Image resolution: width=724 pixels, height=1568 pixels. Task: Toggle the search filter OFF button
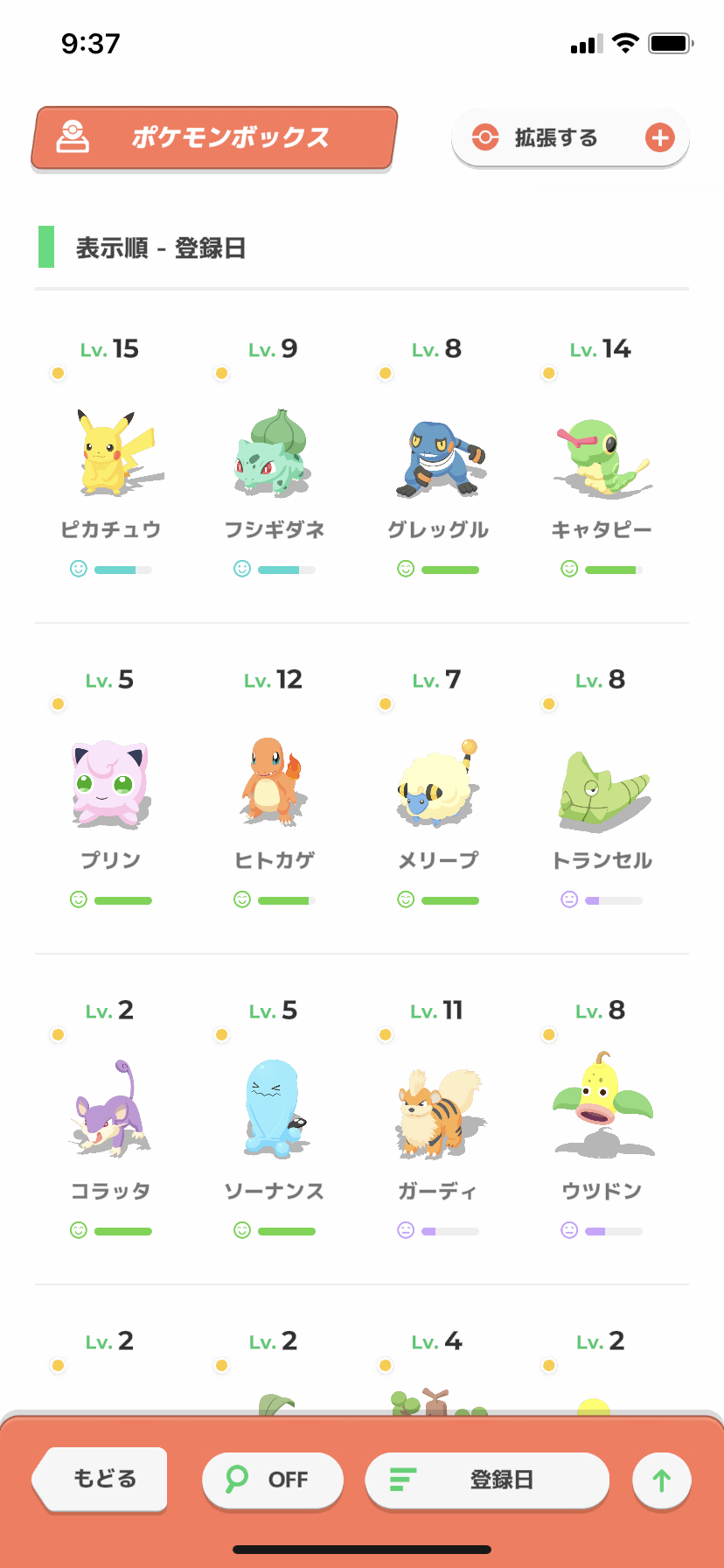[x=272, y=1480]
